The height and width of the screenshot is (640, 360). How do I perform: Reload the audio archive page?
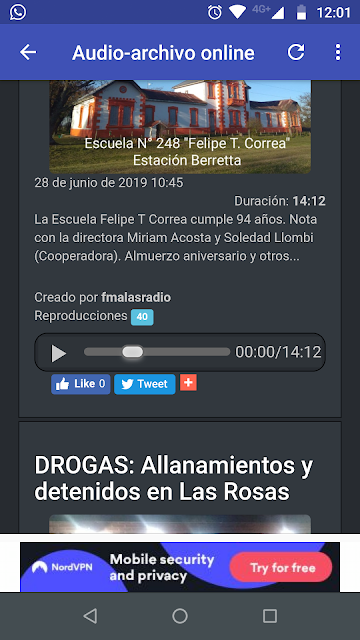click(296, 52)
